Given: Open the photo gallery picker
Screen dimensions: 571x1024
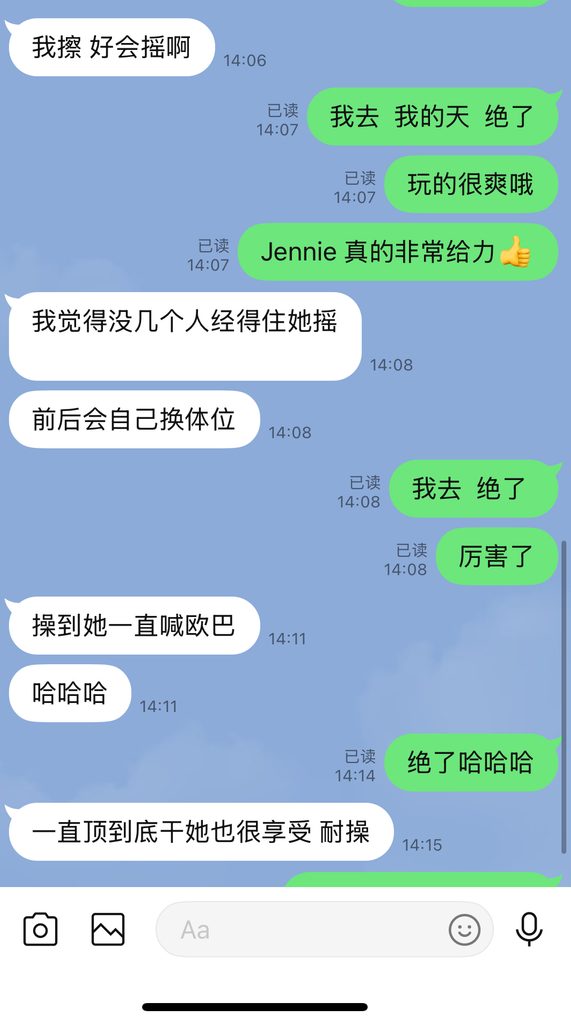Looking at the screenshot, I should point(108,929).
